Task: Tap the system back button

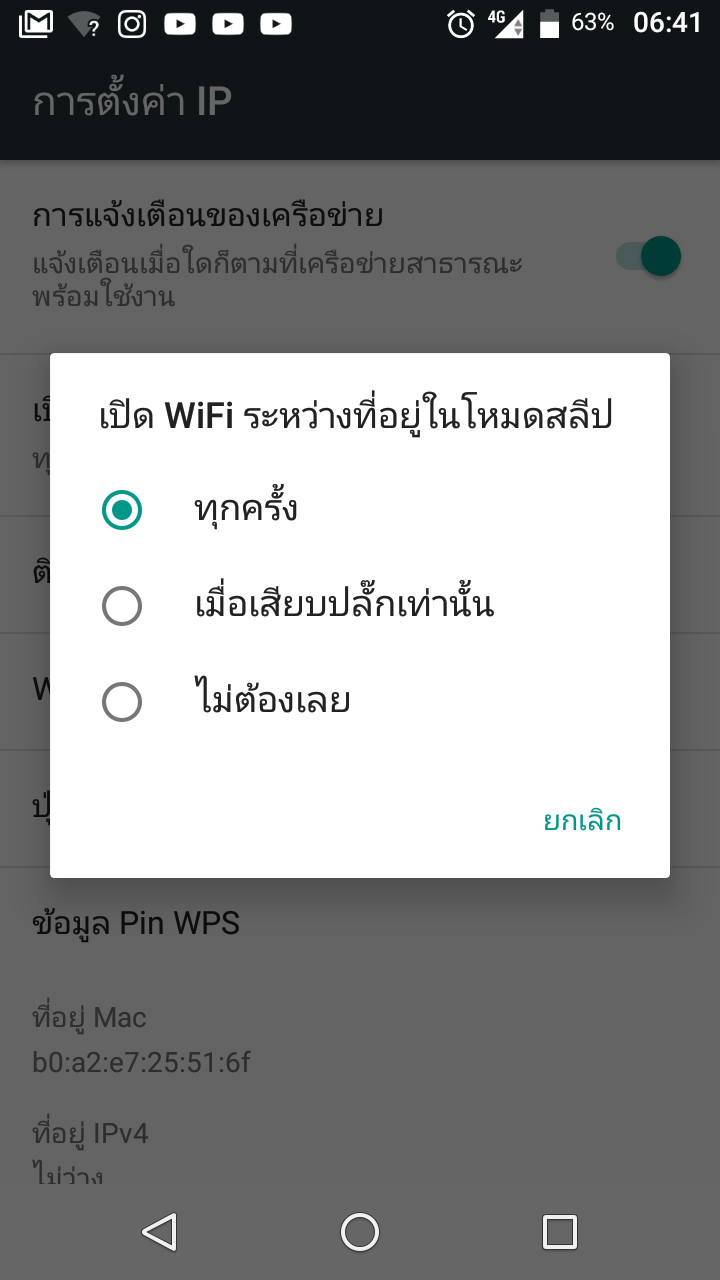Action: click(160, 1232)
